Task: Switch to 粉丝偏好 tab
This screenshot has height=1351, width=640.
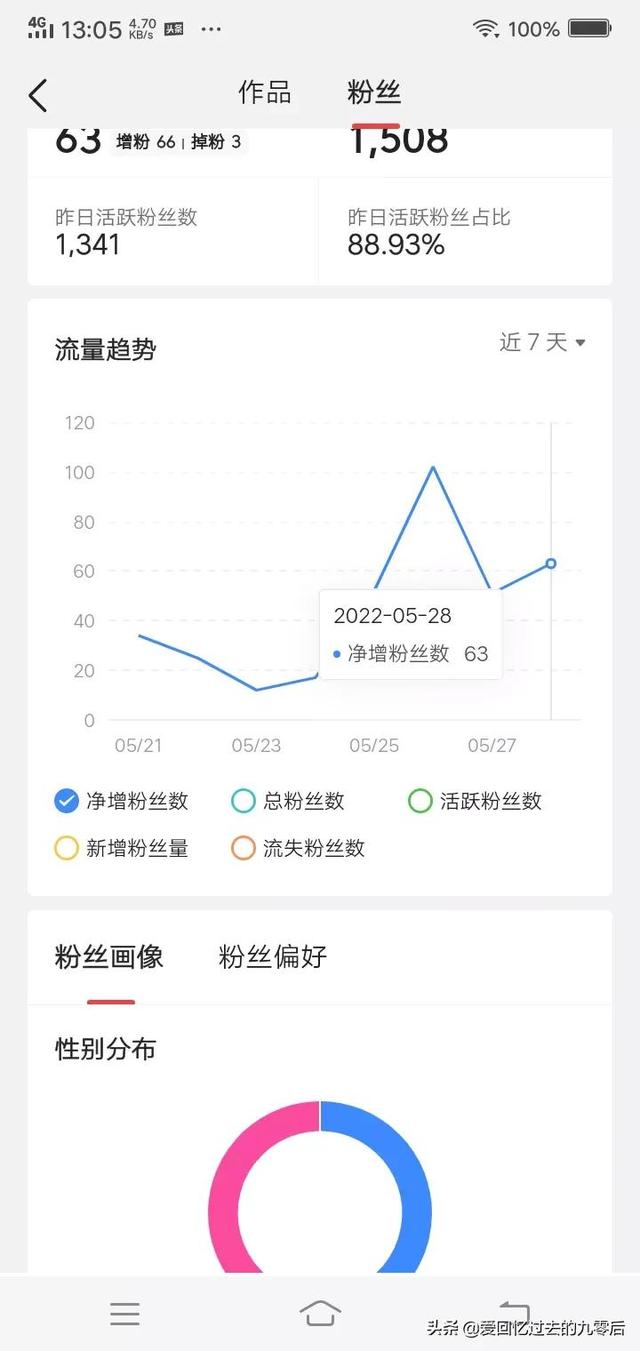Action: pyautogui.click(x=272, y=958)
